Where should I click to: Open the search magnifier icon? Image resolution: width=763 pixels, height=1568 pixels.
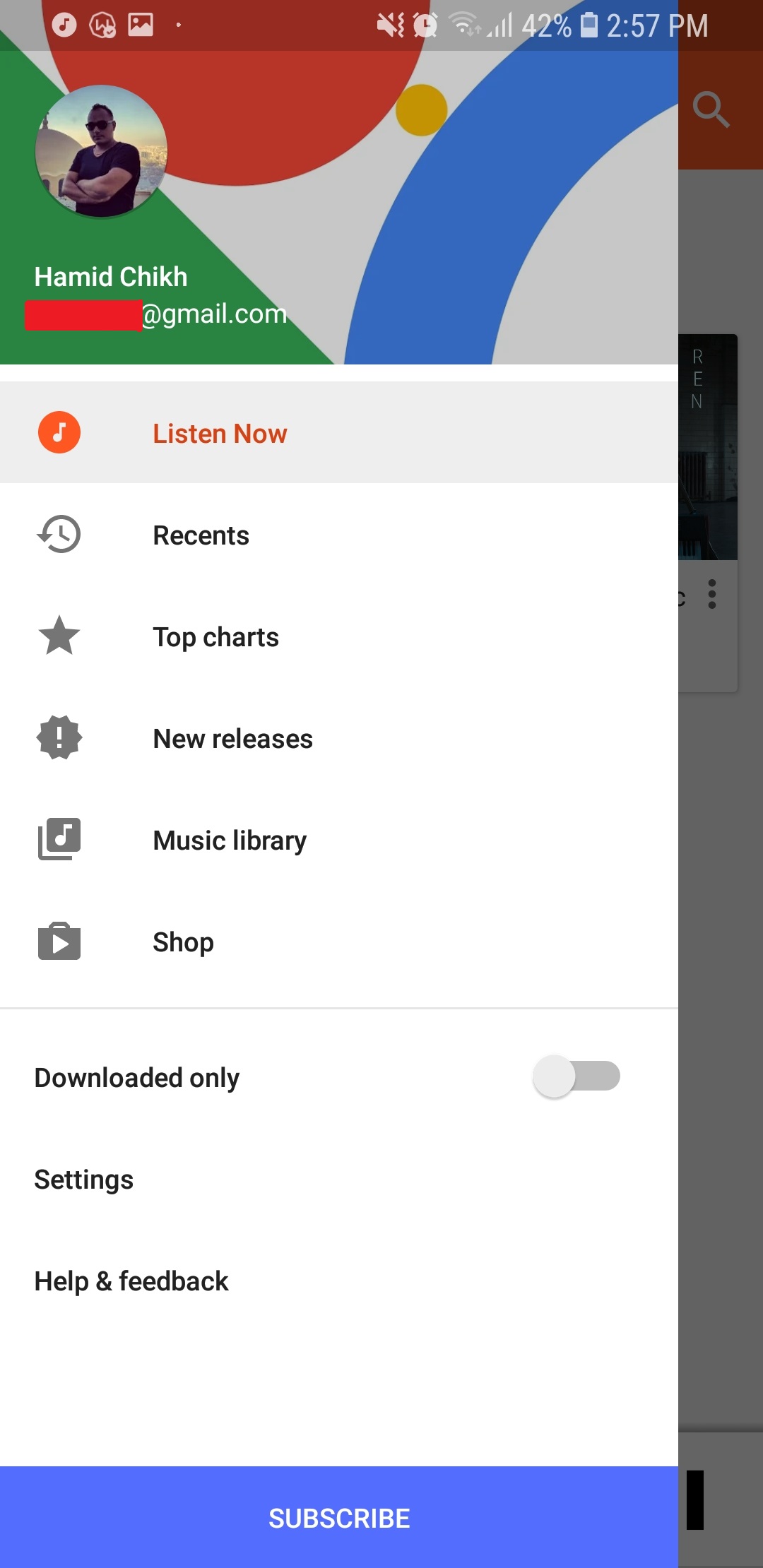pos(711,109)
